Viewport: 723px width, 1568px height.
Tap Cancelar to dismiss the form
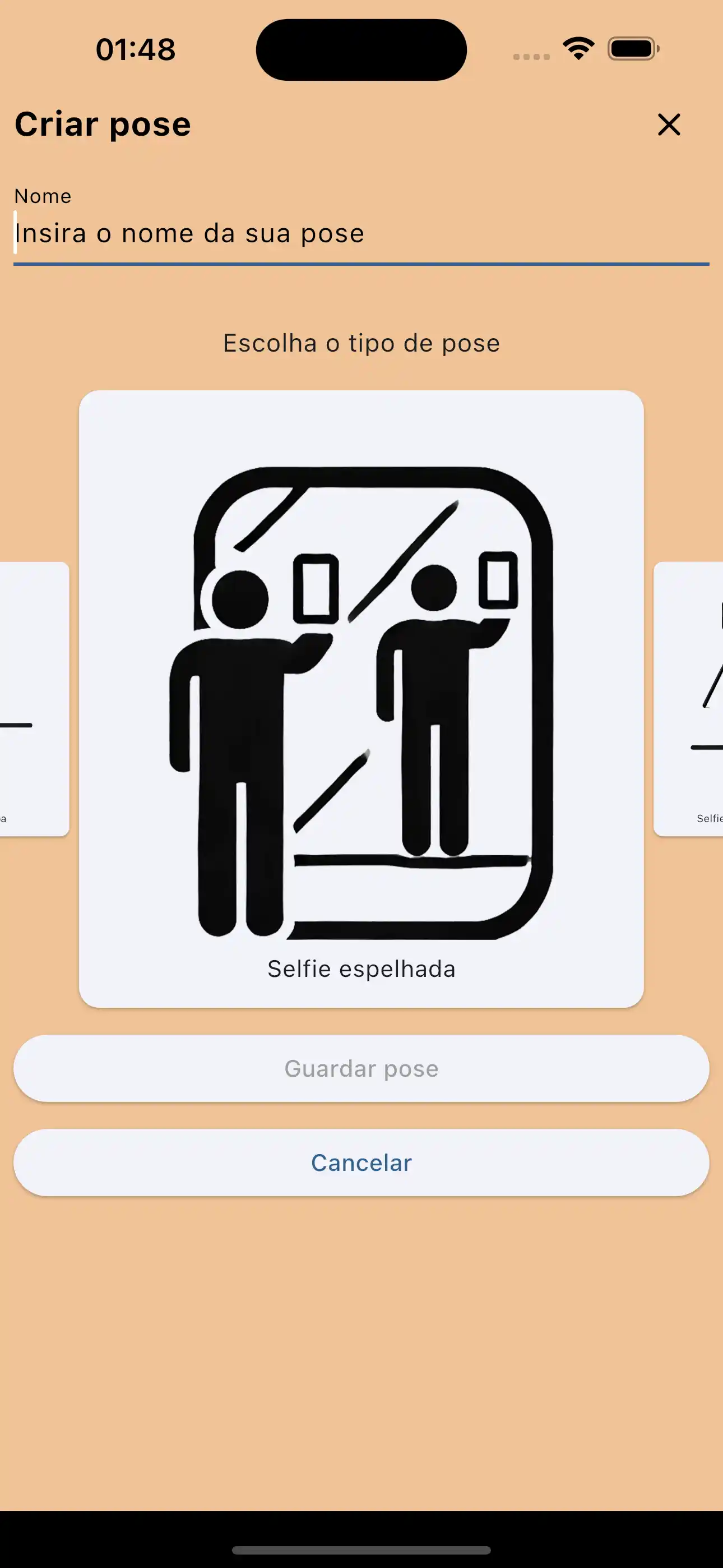coord(361,1162)
